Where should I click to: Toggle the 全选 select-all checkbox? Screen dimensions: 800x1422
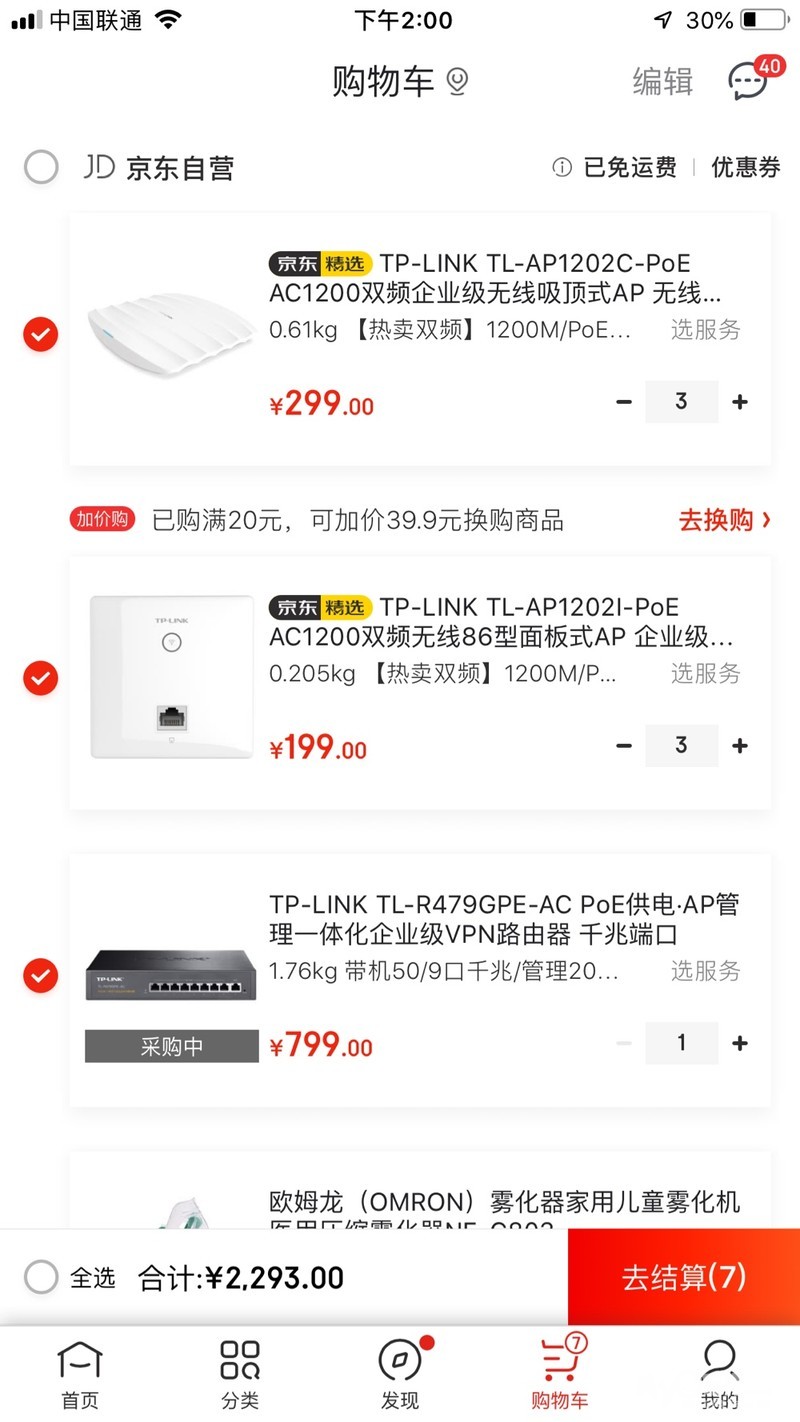[41, 1277]
